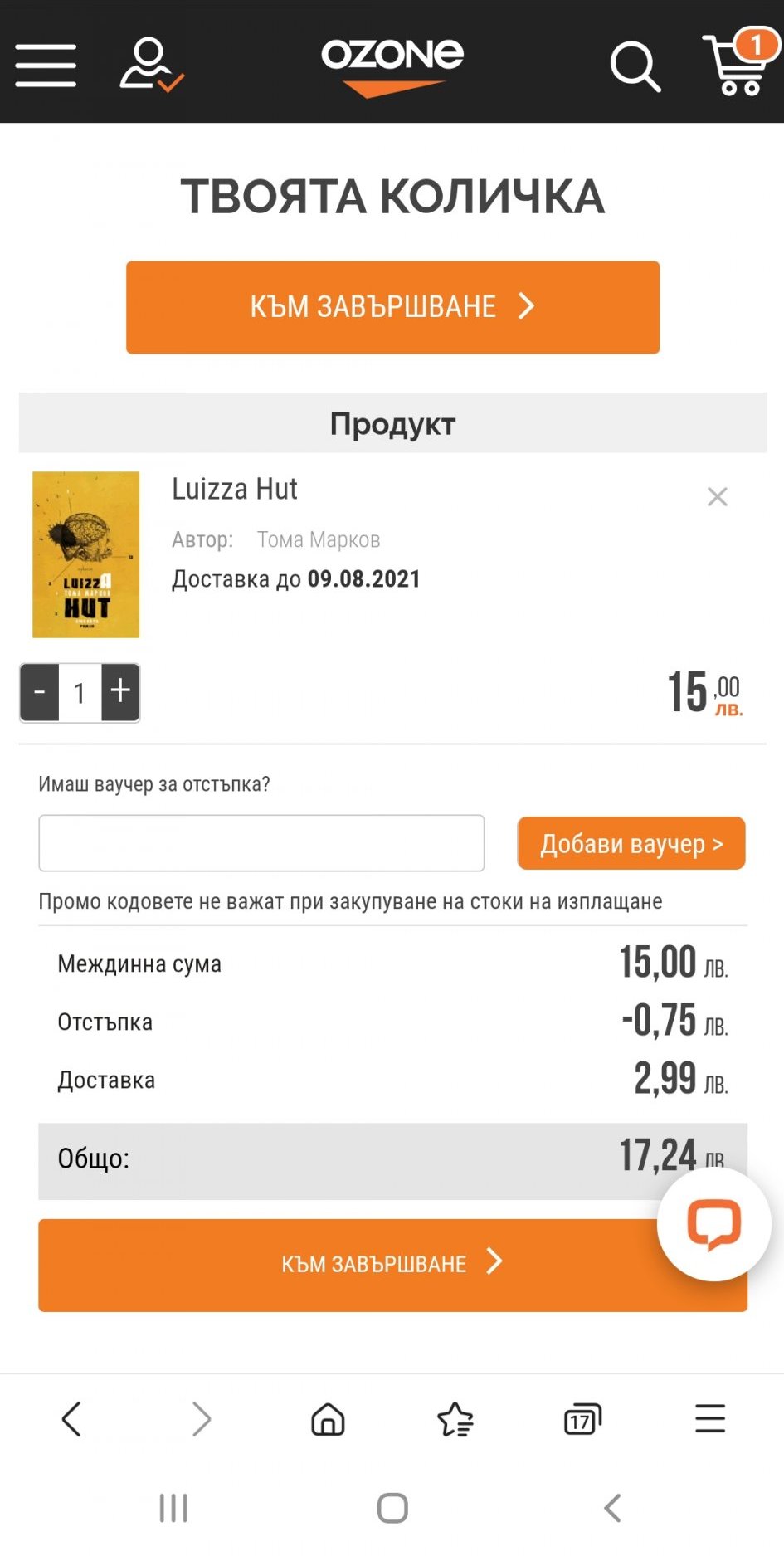Image resolution: width=784 pixels, height=1556 pixels.
Task: Open the browser options menu
Action: [x=710, y=1419]
